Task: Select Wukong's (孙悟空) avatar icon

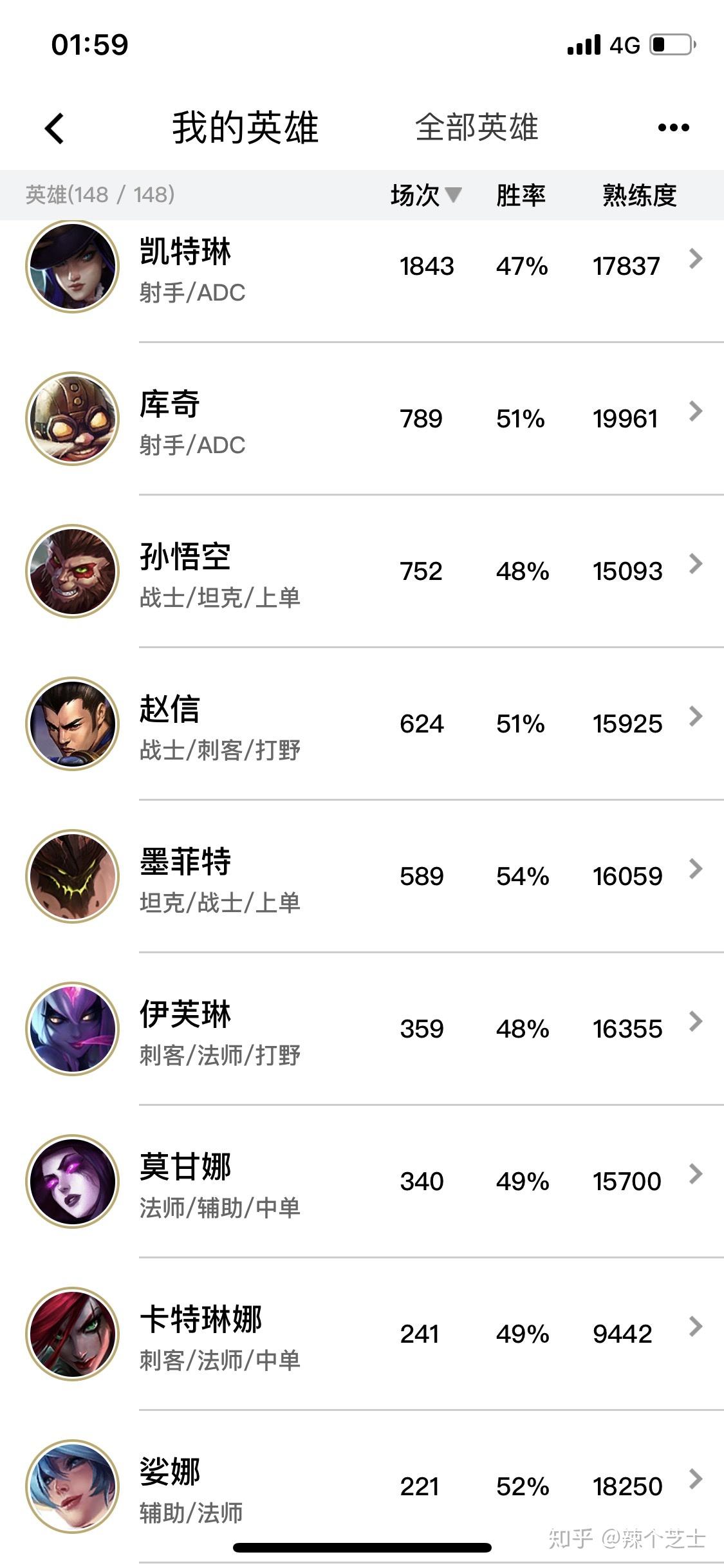Action: [72, 571]
